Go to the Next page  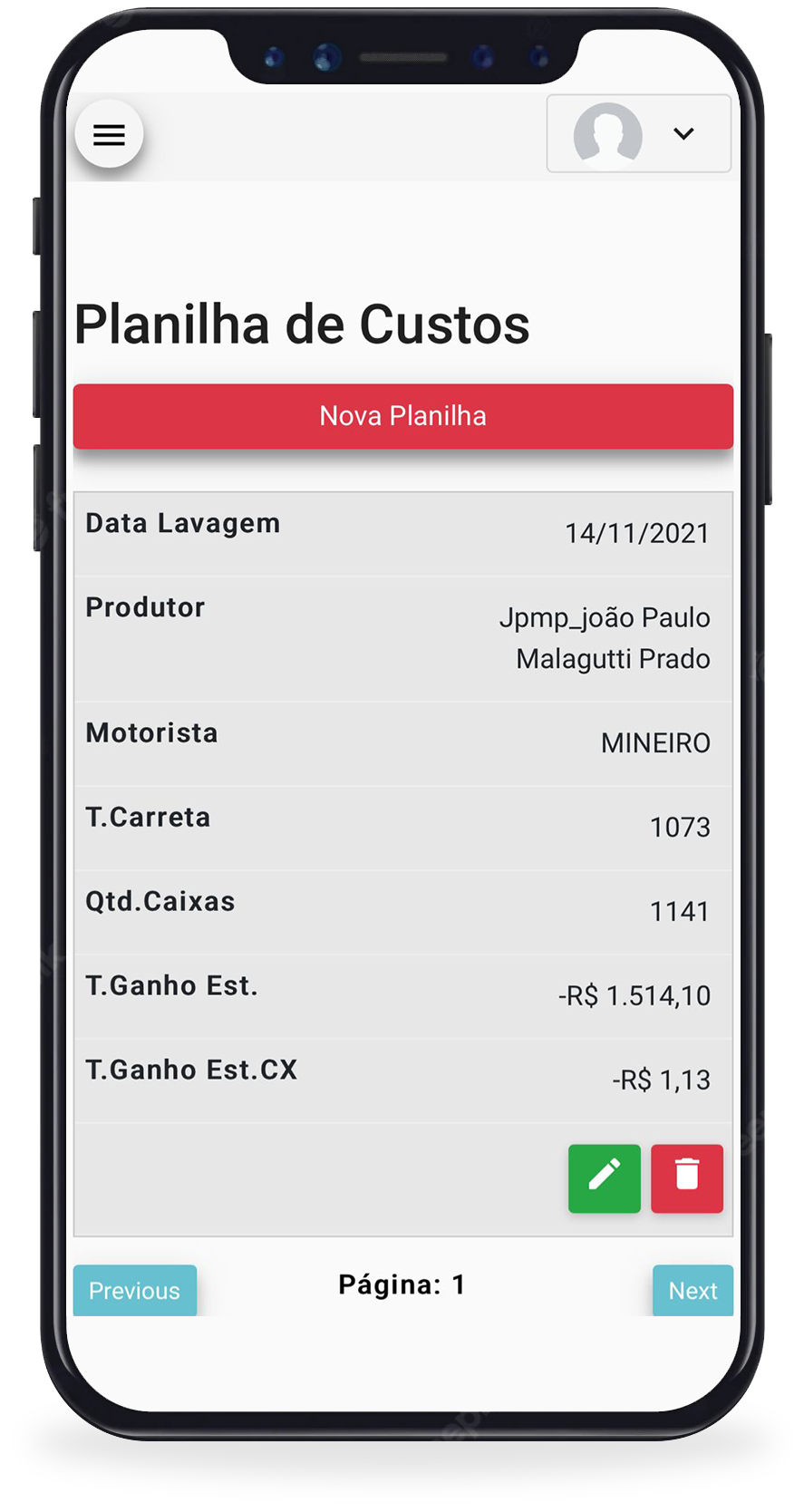693,1290
